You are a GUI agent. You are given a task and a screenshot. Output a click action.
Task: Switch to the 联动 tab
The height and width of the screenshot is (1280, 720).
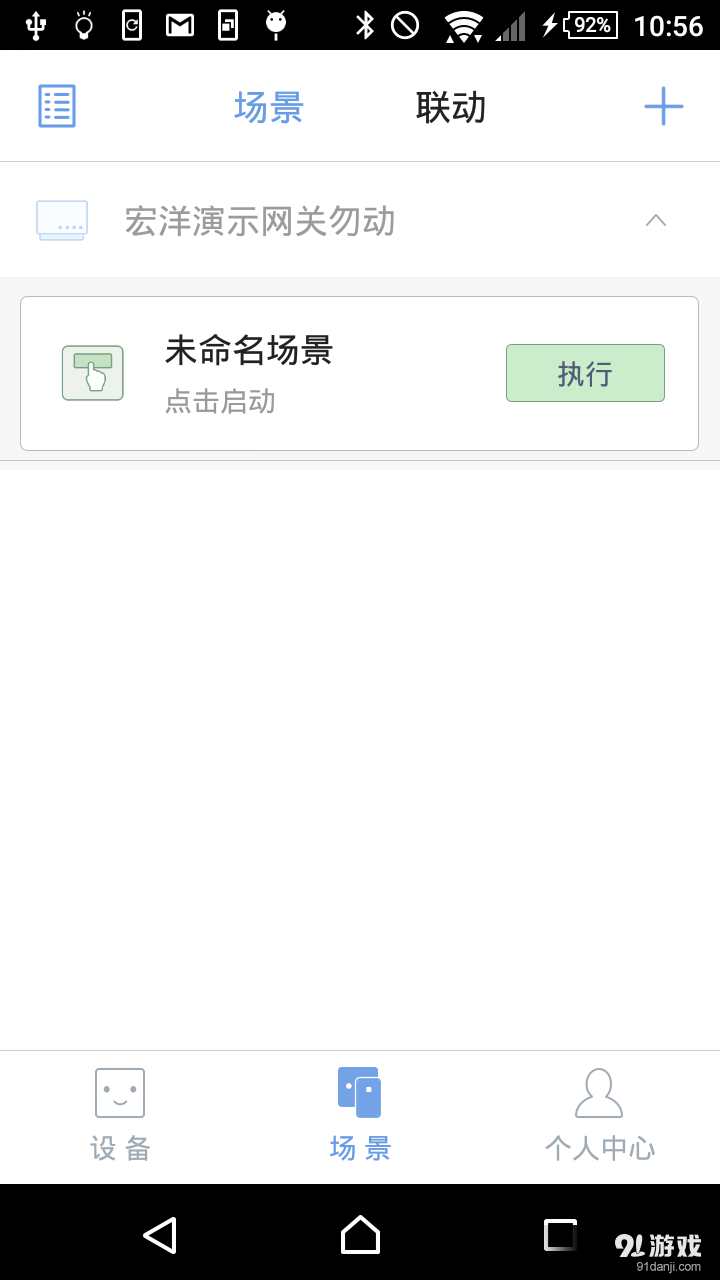pyautogui.click(x=450, y=107)
